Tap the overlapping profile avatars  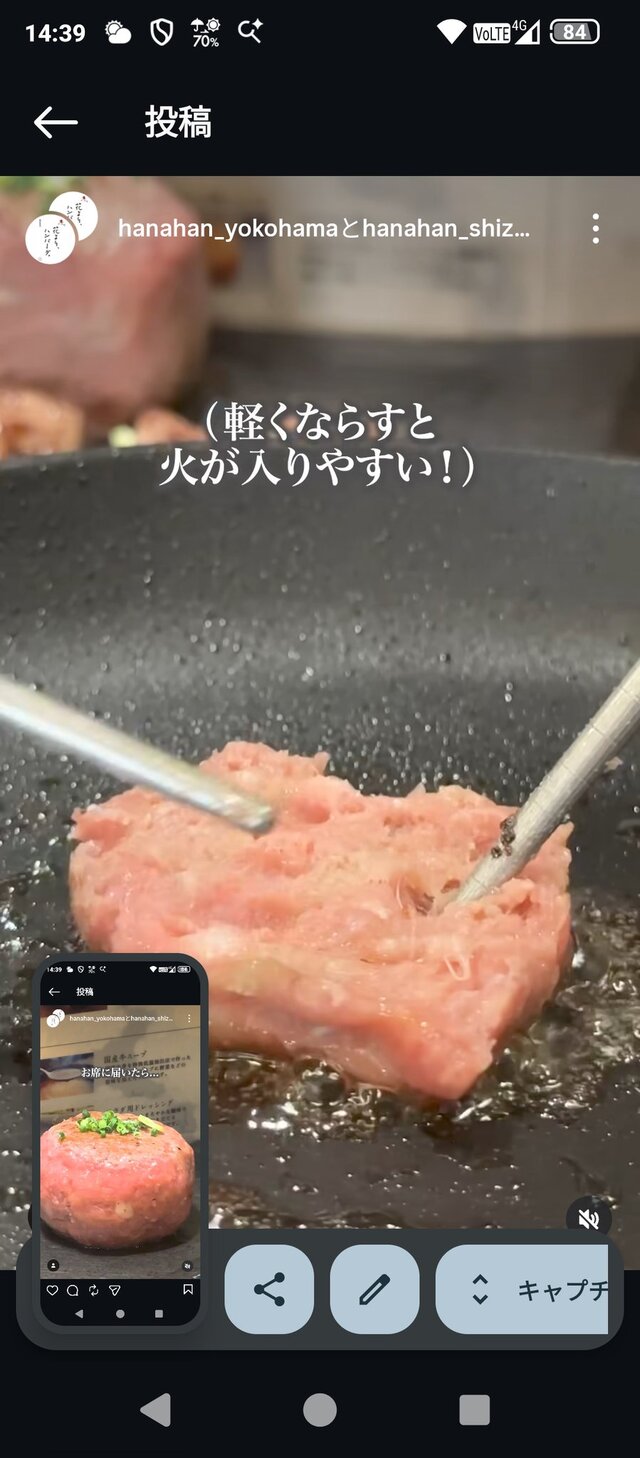click(x=60, y=227)
